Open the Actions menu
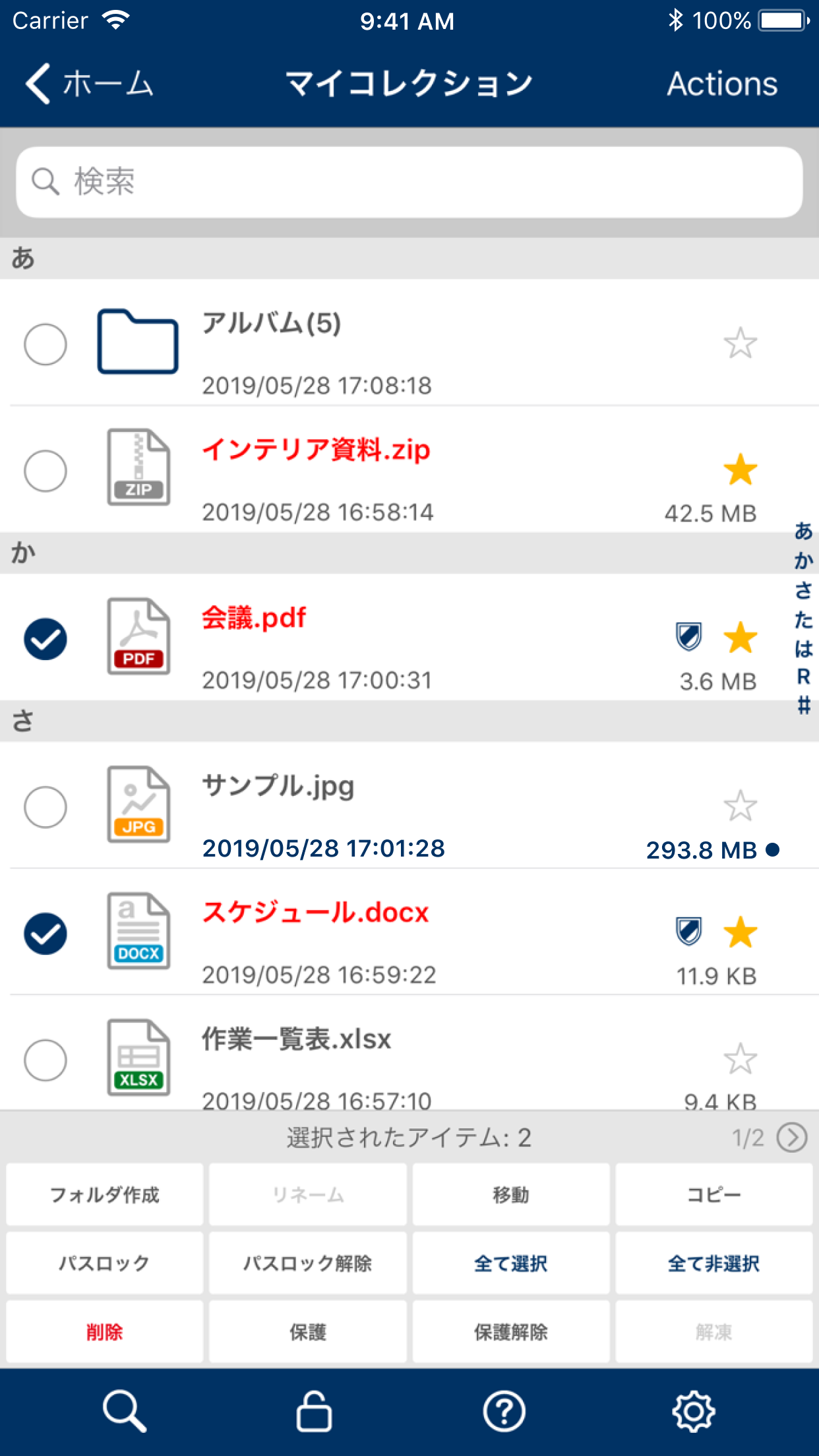The width and height of the screenshot is (819, 1456). pos(722,83)
